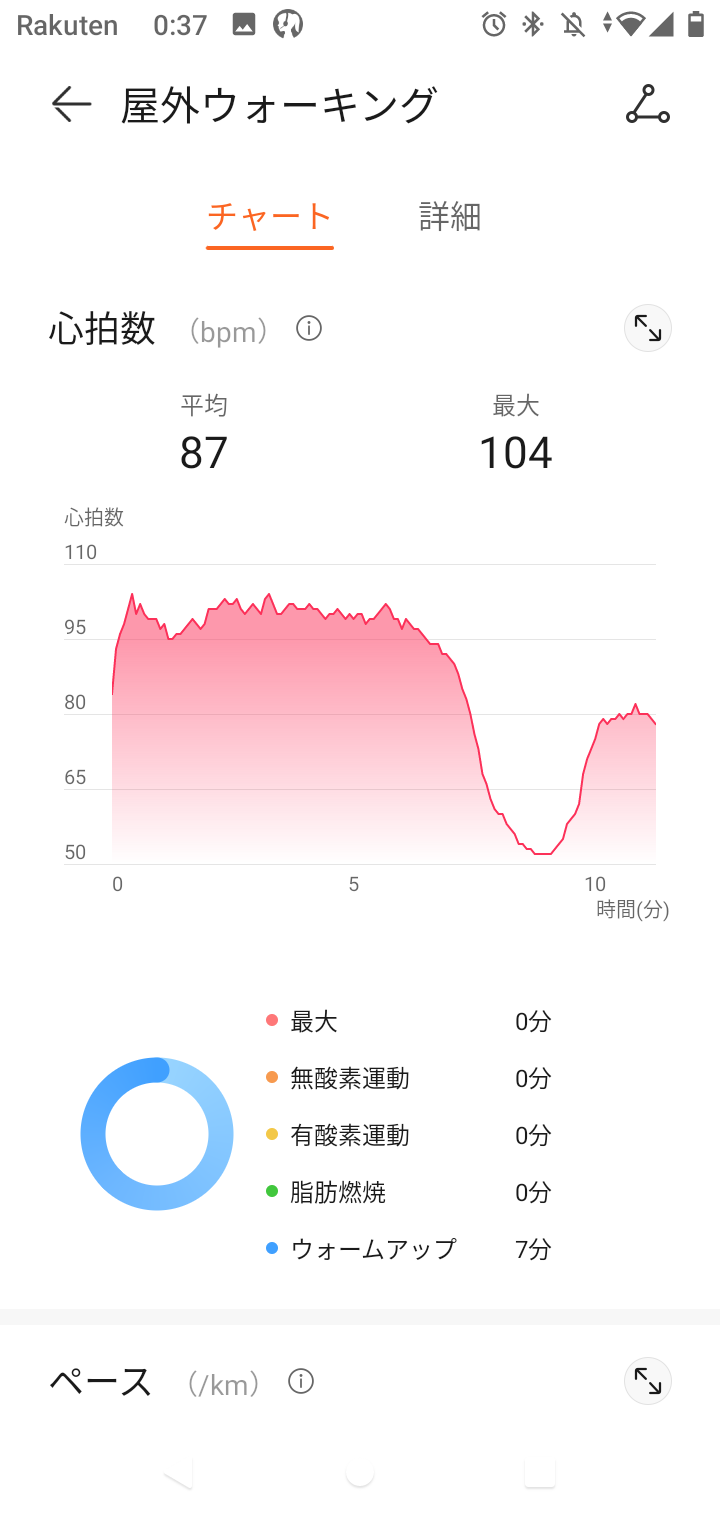Viewport: 720px width, 1520px height.
Task: Switch to the 詳細 tab
Action: (450, 216)
